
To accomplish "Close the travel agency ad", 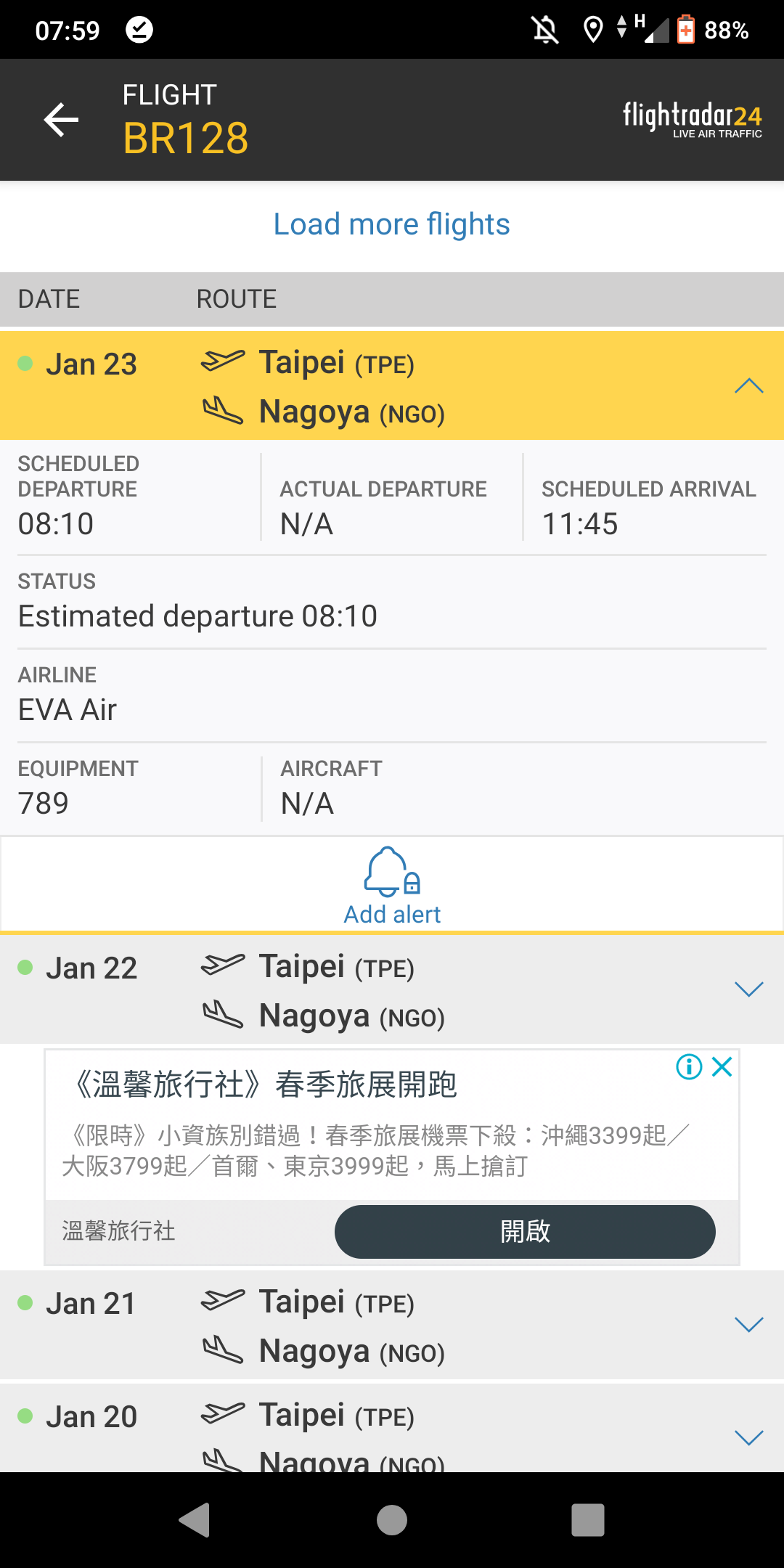I will click(722, 1067).
